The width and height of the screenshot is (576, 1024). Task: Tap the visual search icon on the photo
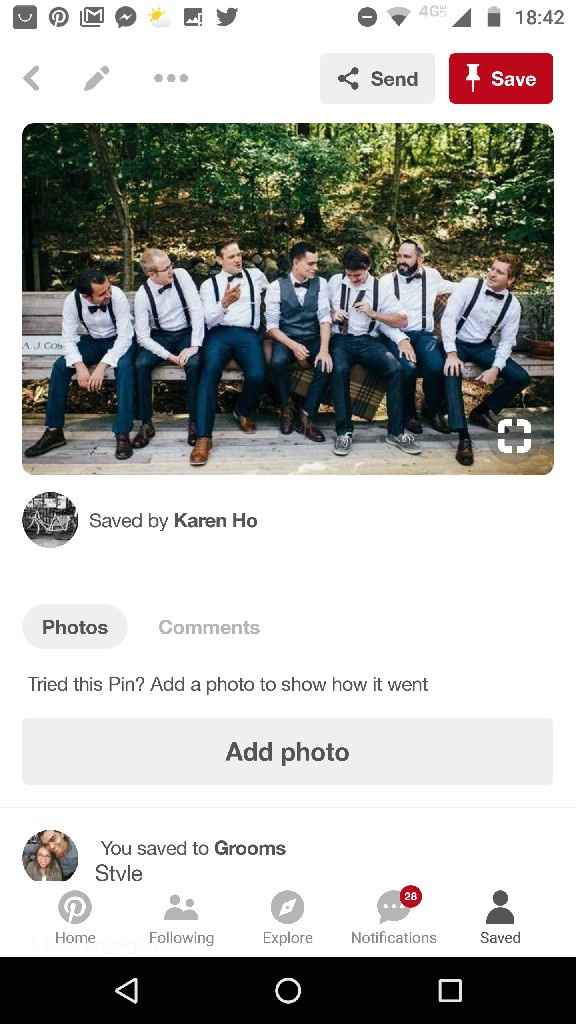click(515, 436)
